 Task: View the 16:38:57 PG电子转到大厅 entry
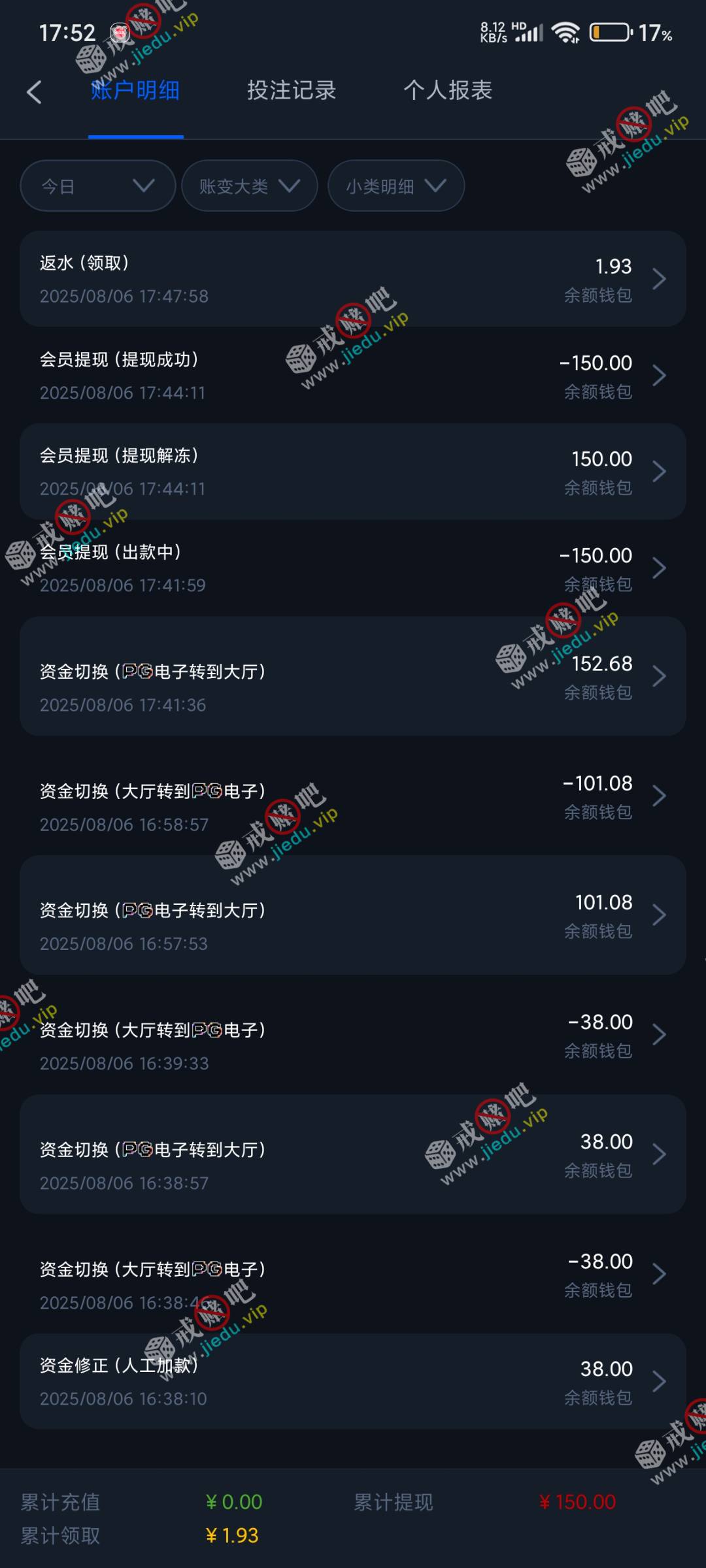(x=353, y=1154)
